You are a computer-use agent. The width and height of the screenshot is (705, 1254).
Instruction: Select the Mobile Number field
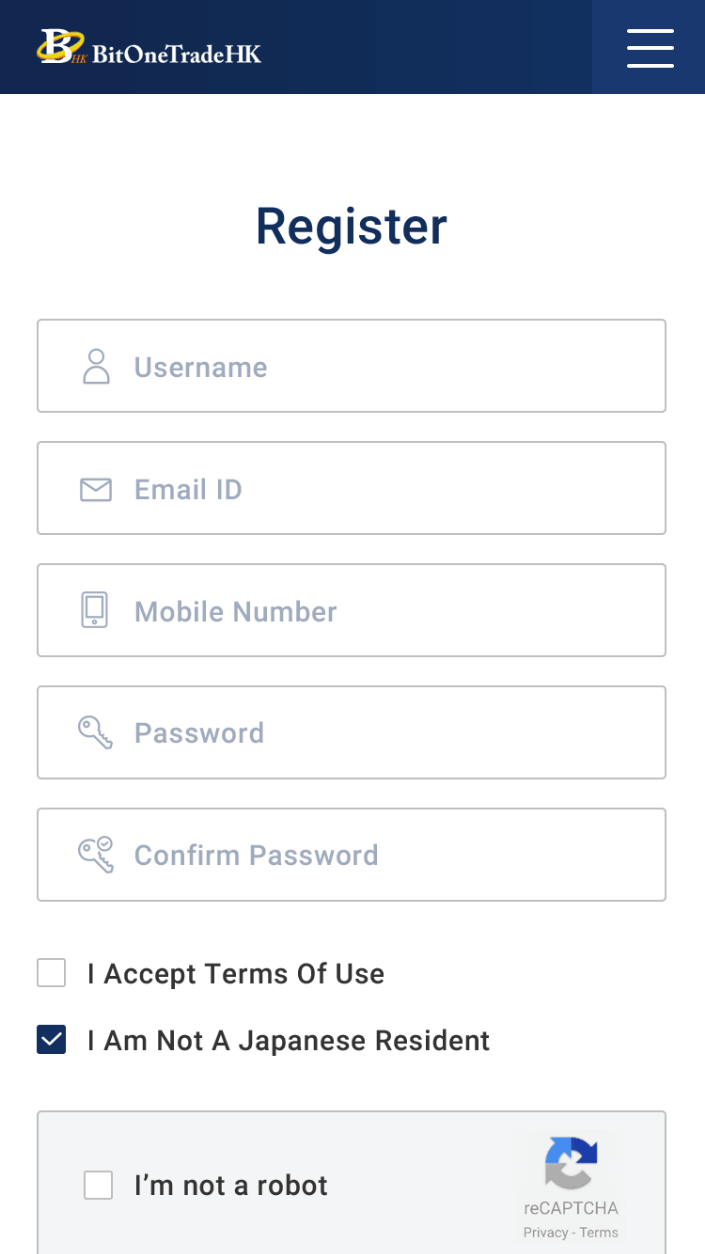(351, 610)
